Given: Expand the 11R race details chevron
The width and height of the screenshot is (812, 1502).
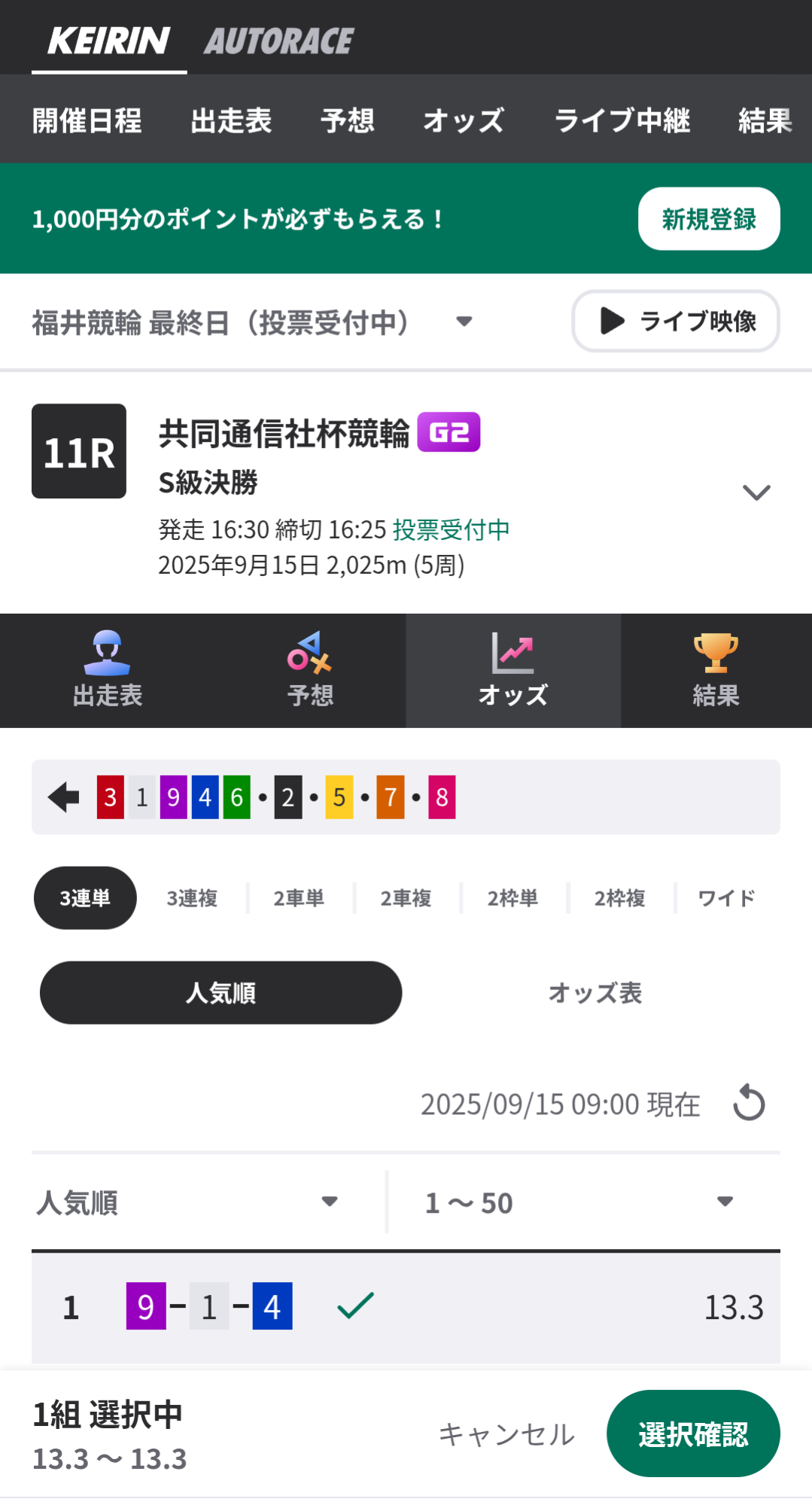Looking at the screenshot, I should (x=756, y=492).
